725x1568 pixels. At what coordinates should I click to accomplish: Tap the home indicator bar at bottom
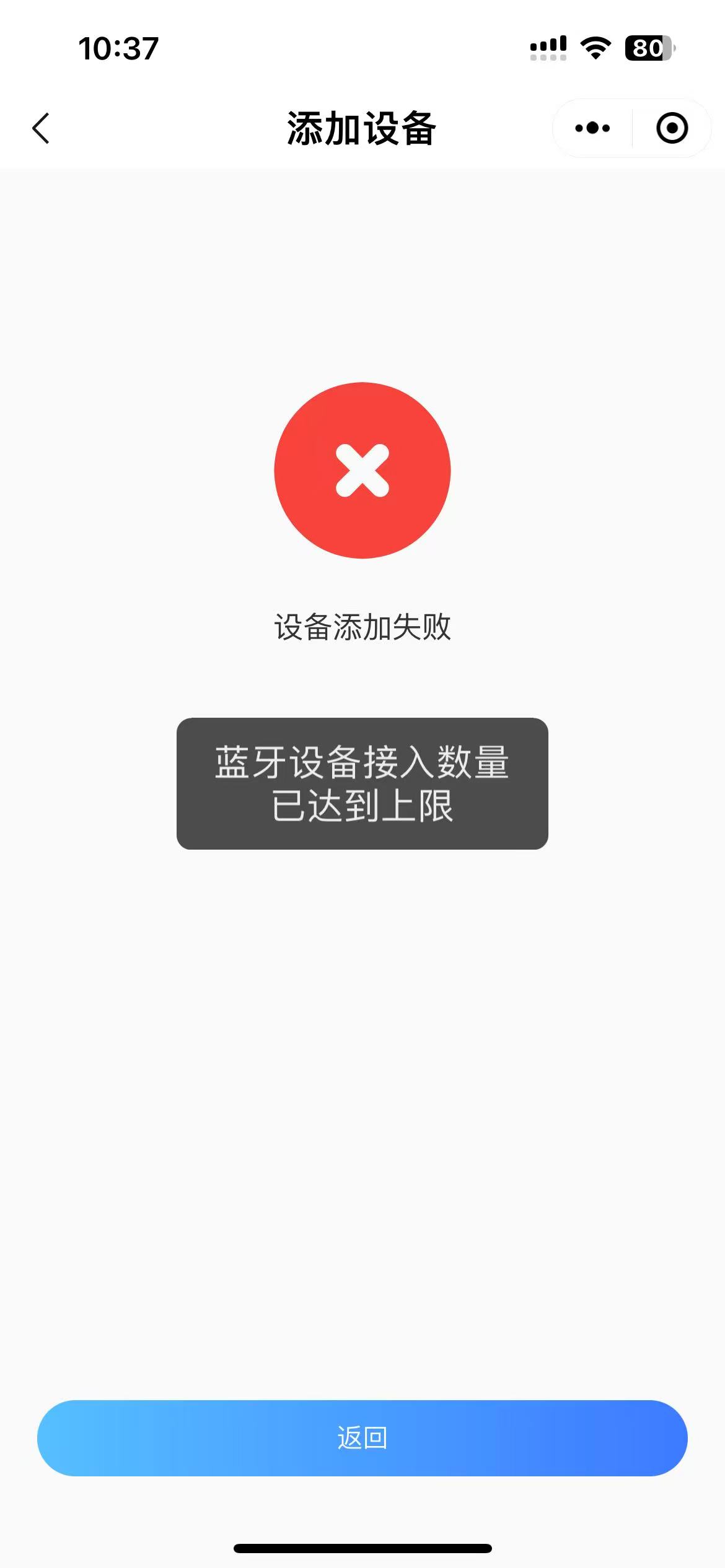[362, 1548]
